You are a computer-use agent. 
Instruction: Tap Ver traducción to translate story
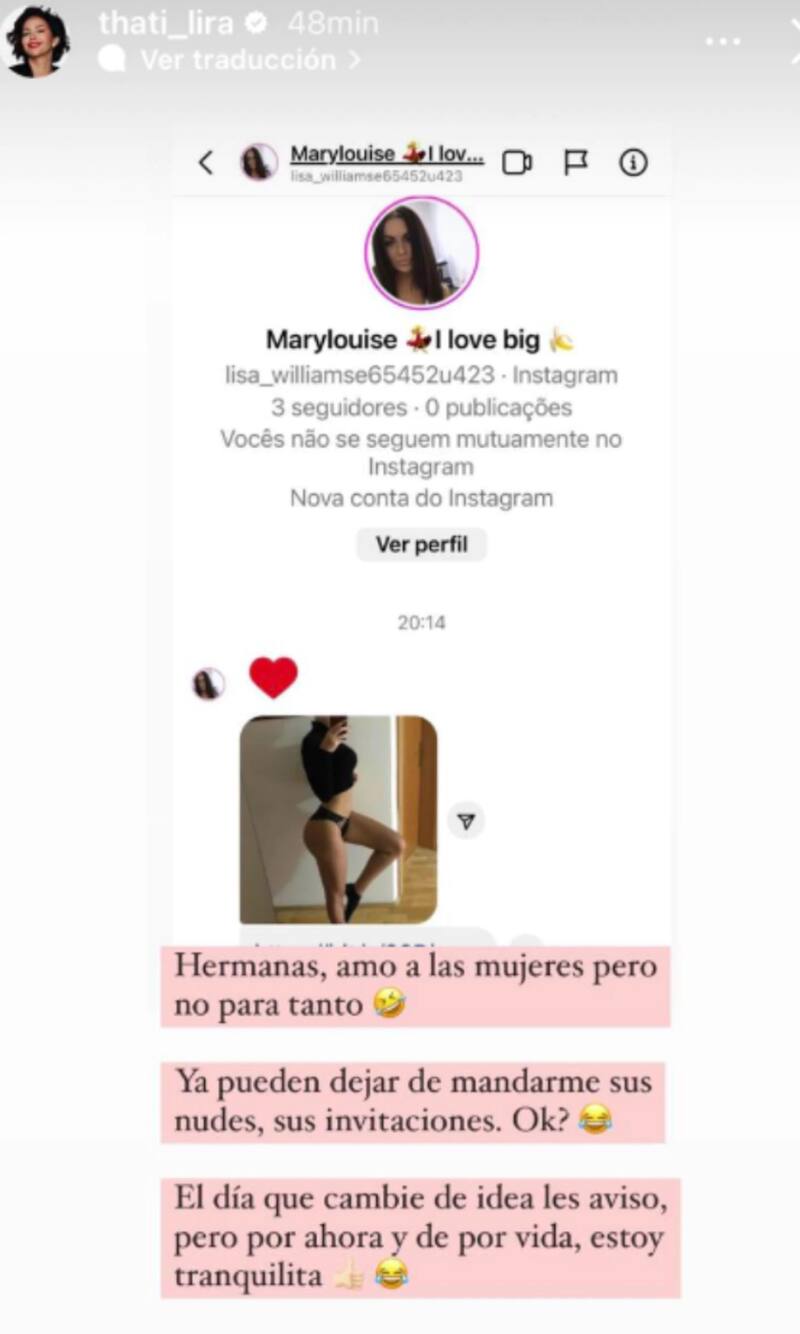(x=238, y=60)
